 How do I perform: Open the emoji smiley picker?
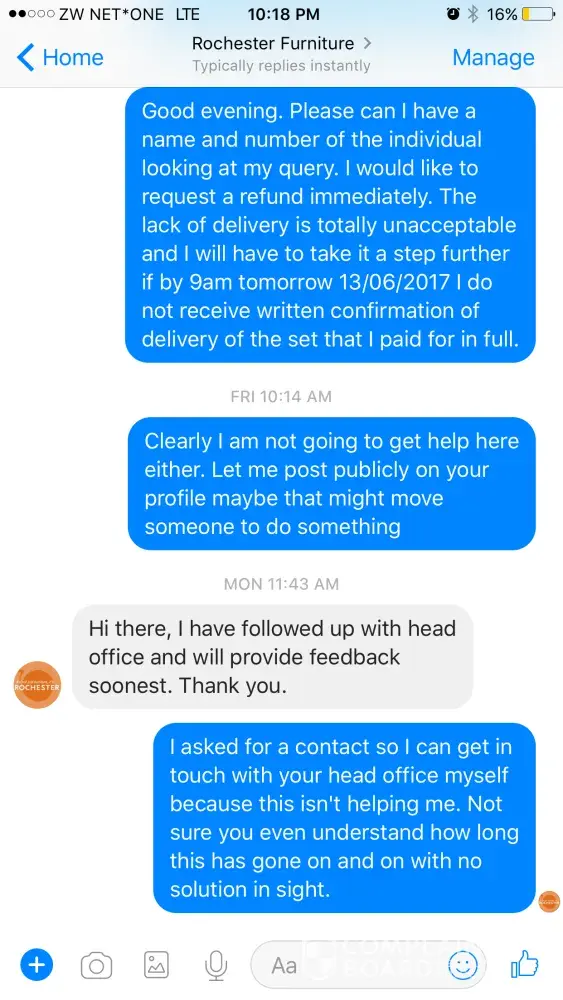point(464,966)
